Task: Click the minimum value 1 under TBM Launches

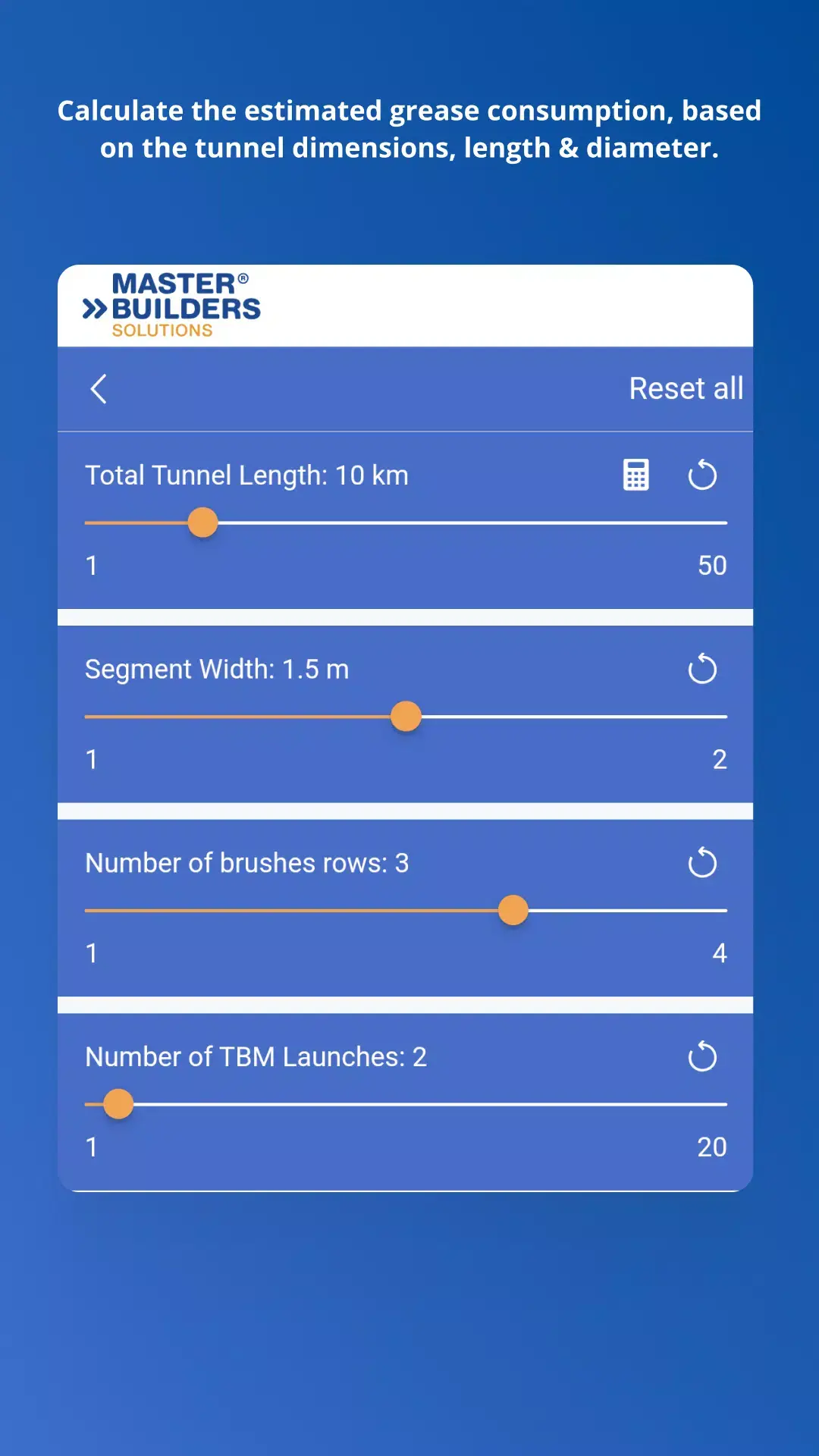Action: click(91, 1147)
